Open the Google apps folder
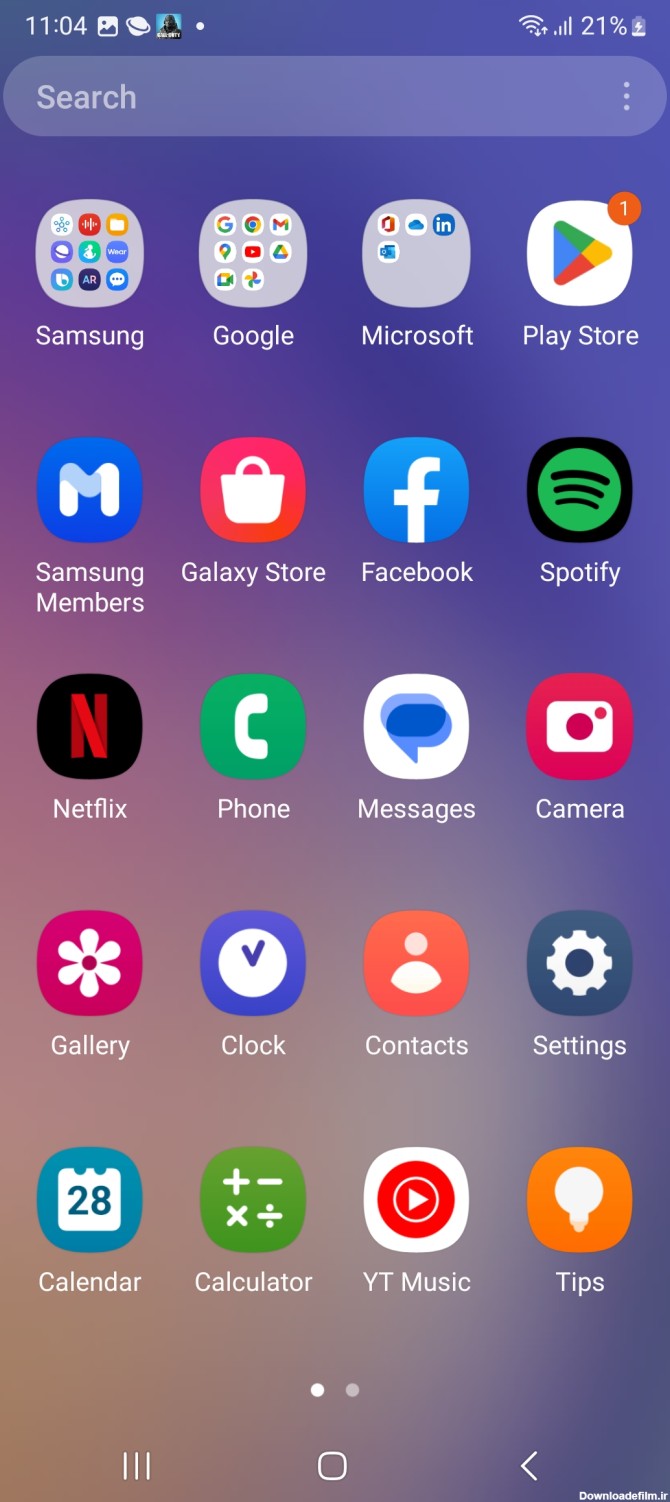This screenshot has height=1502, width=670. click(253, 254)
